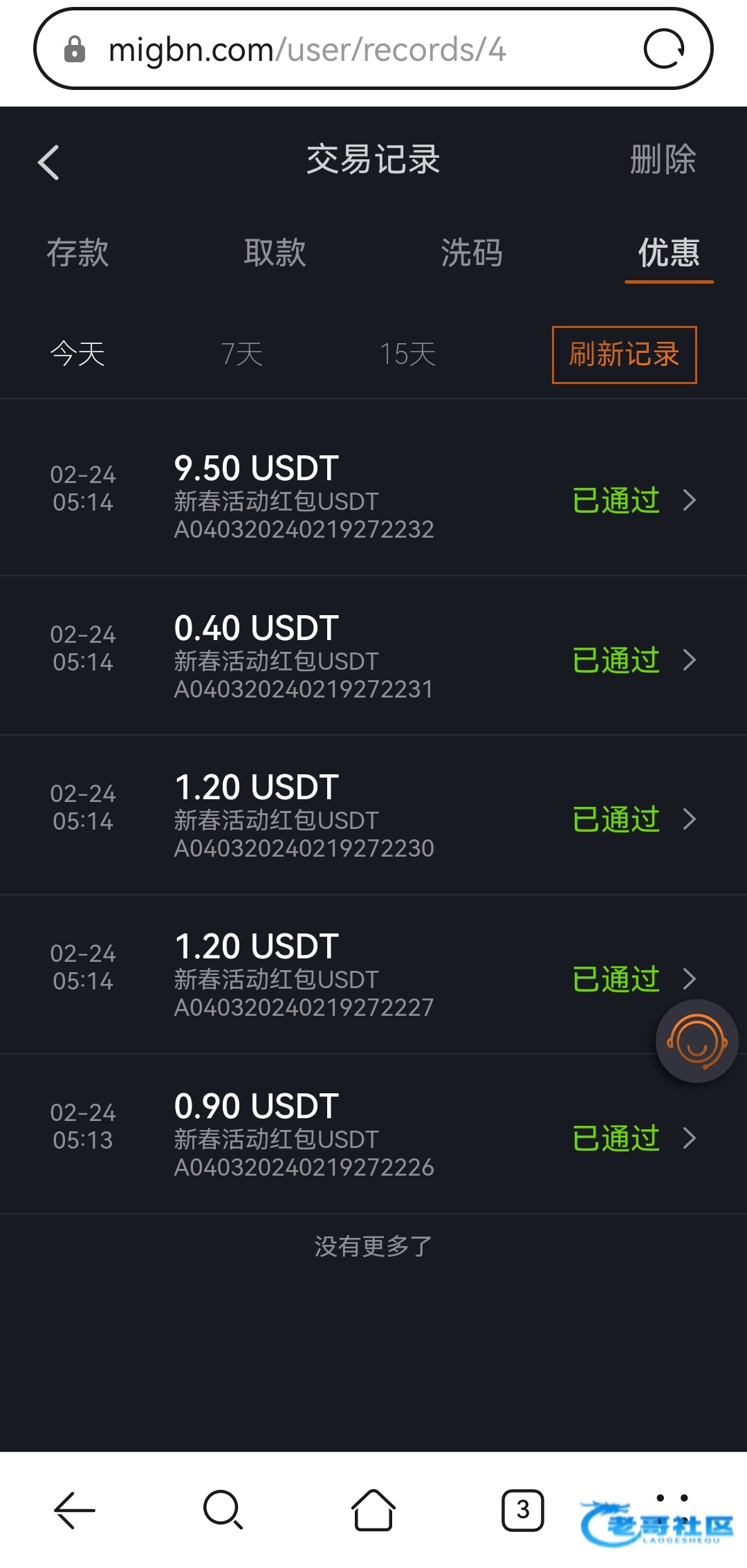
Task: Open the 洗码 tab
Action: click(x=472, y=253)
